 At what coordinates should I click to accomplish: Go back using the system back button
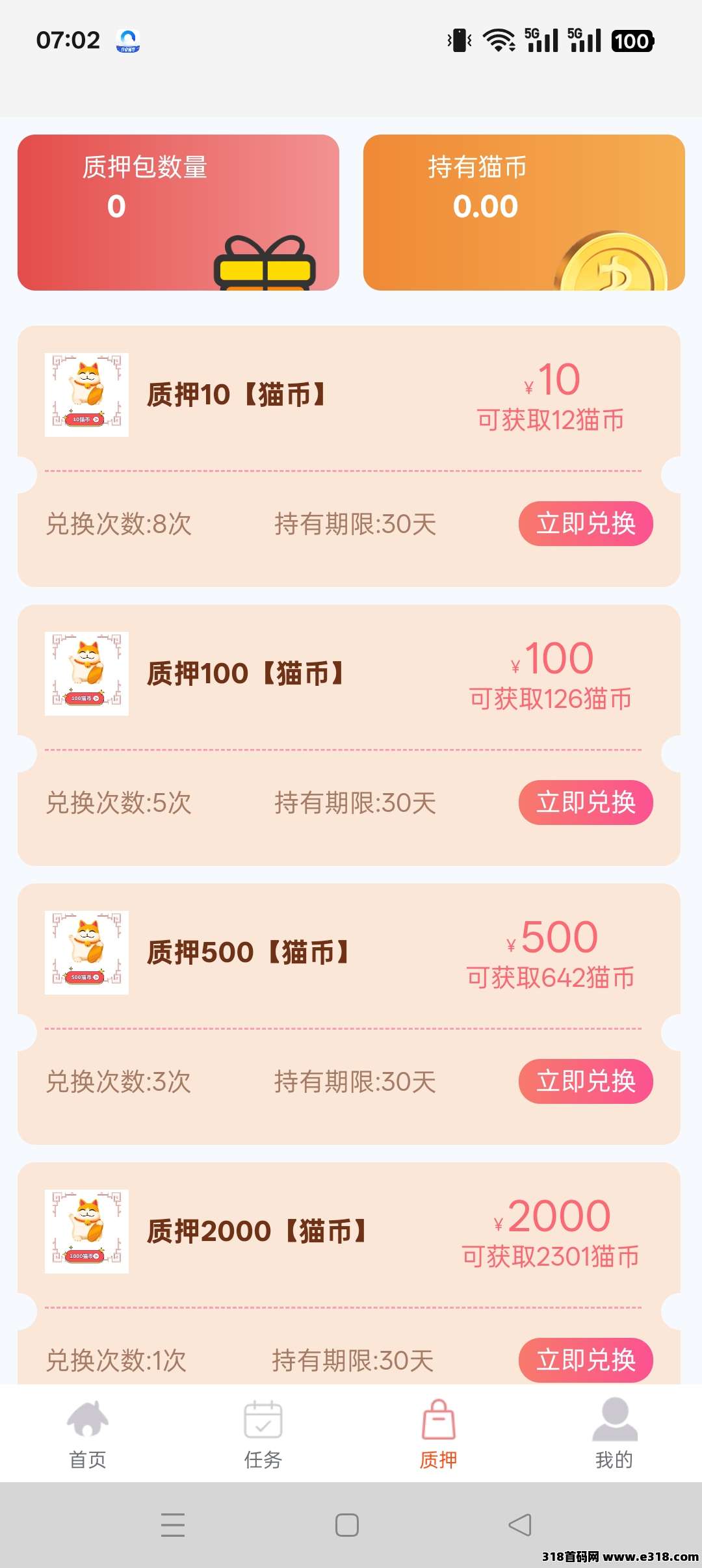click(520, 1525)
